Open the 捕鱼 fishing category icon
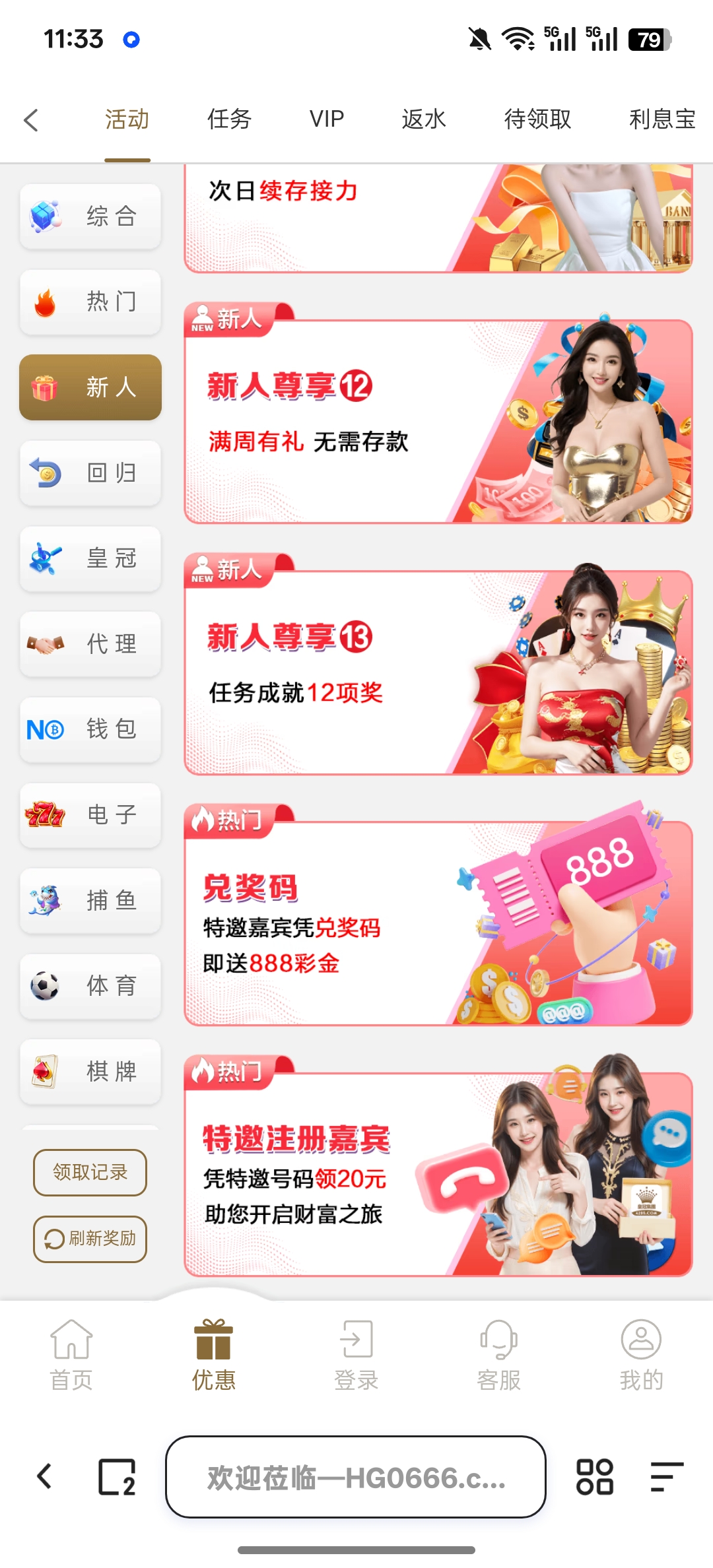 pos(45,901)
